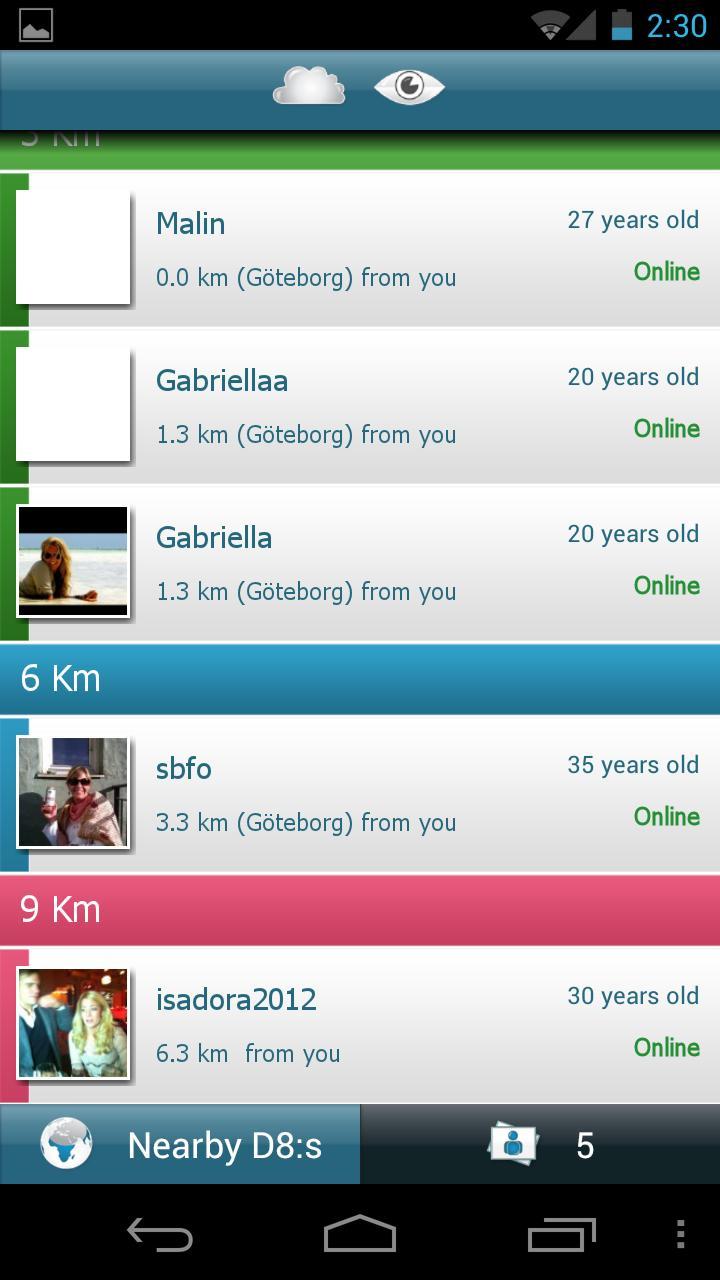Open the contacts tab showing 5
720x1280 pixels.
tap(540, 1145)
